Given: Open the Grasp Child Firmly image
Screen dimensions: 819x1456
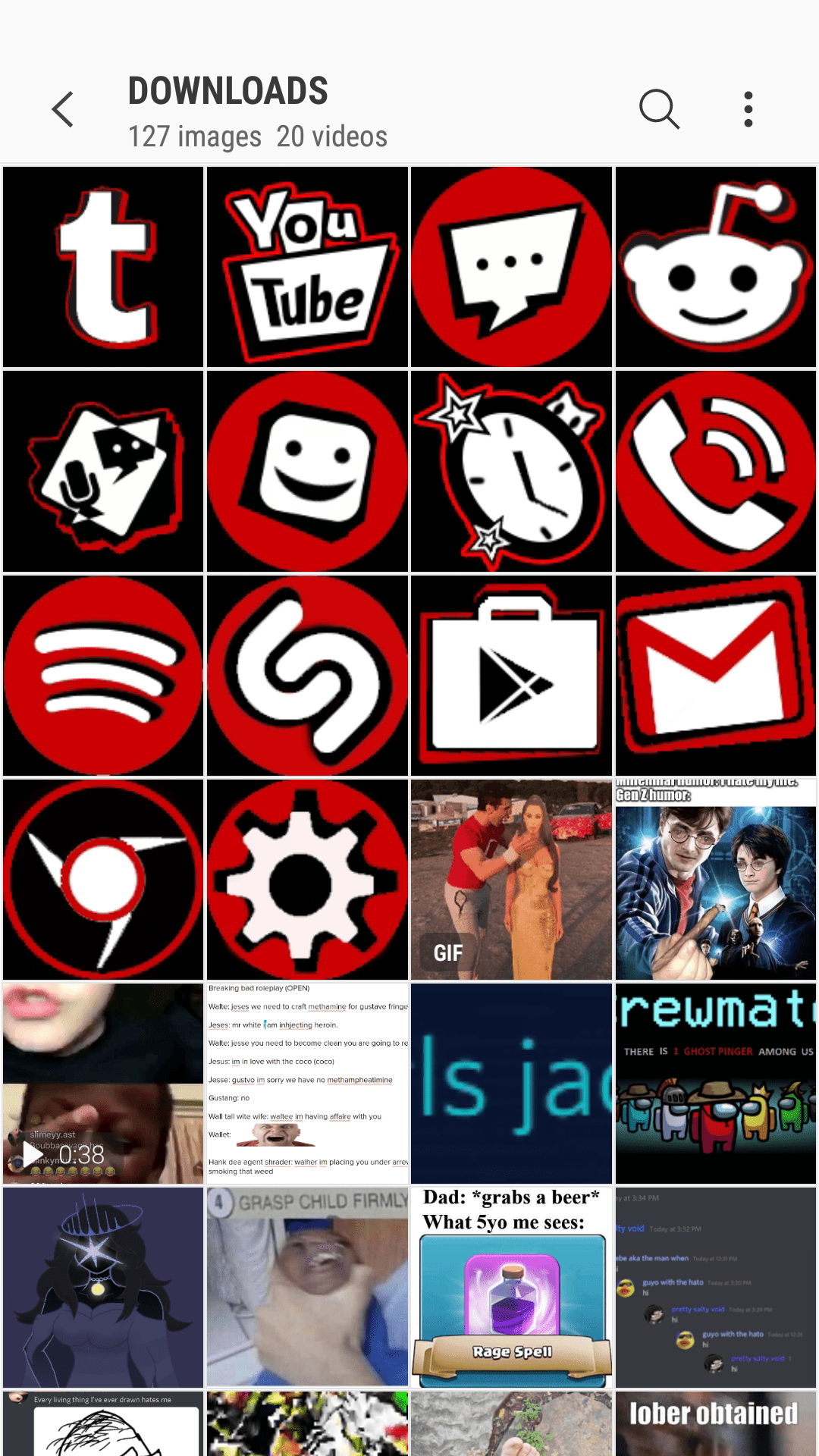Looking at the screenshot, I should [x=307, y=1288].
